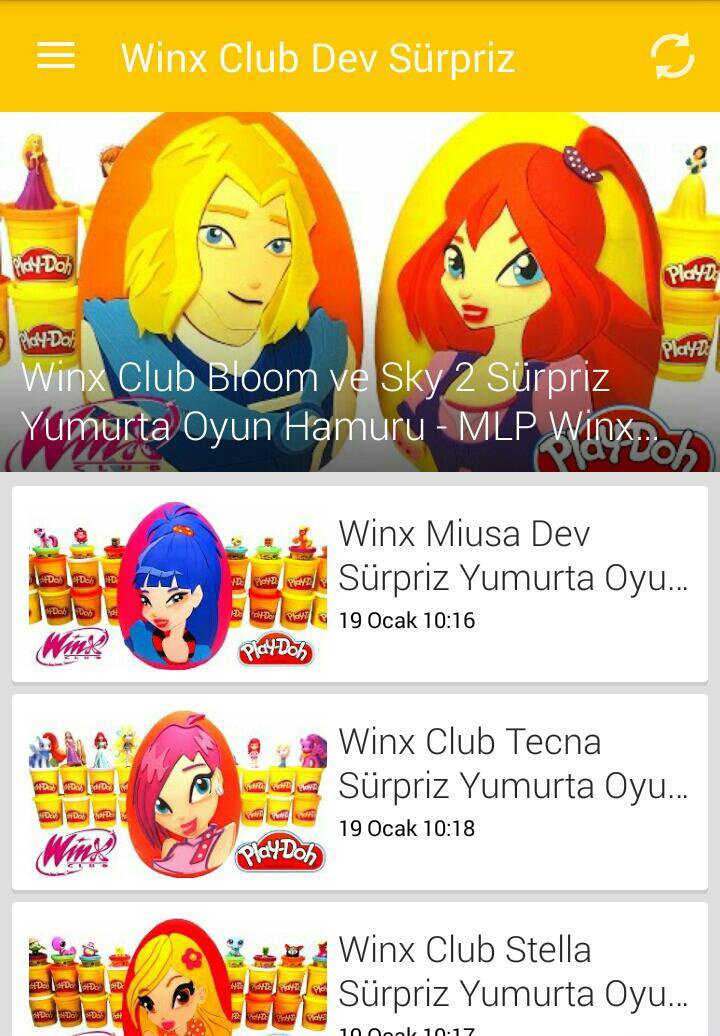Tap the refresh icon in the app bar
This screenshot has width=720, height=1036.
coord(672,56)
